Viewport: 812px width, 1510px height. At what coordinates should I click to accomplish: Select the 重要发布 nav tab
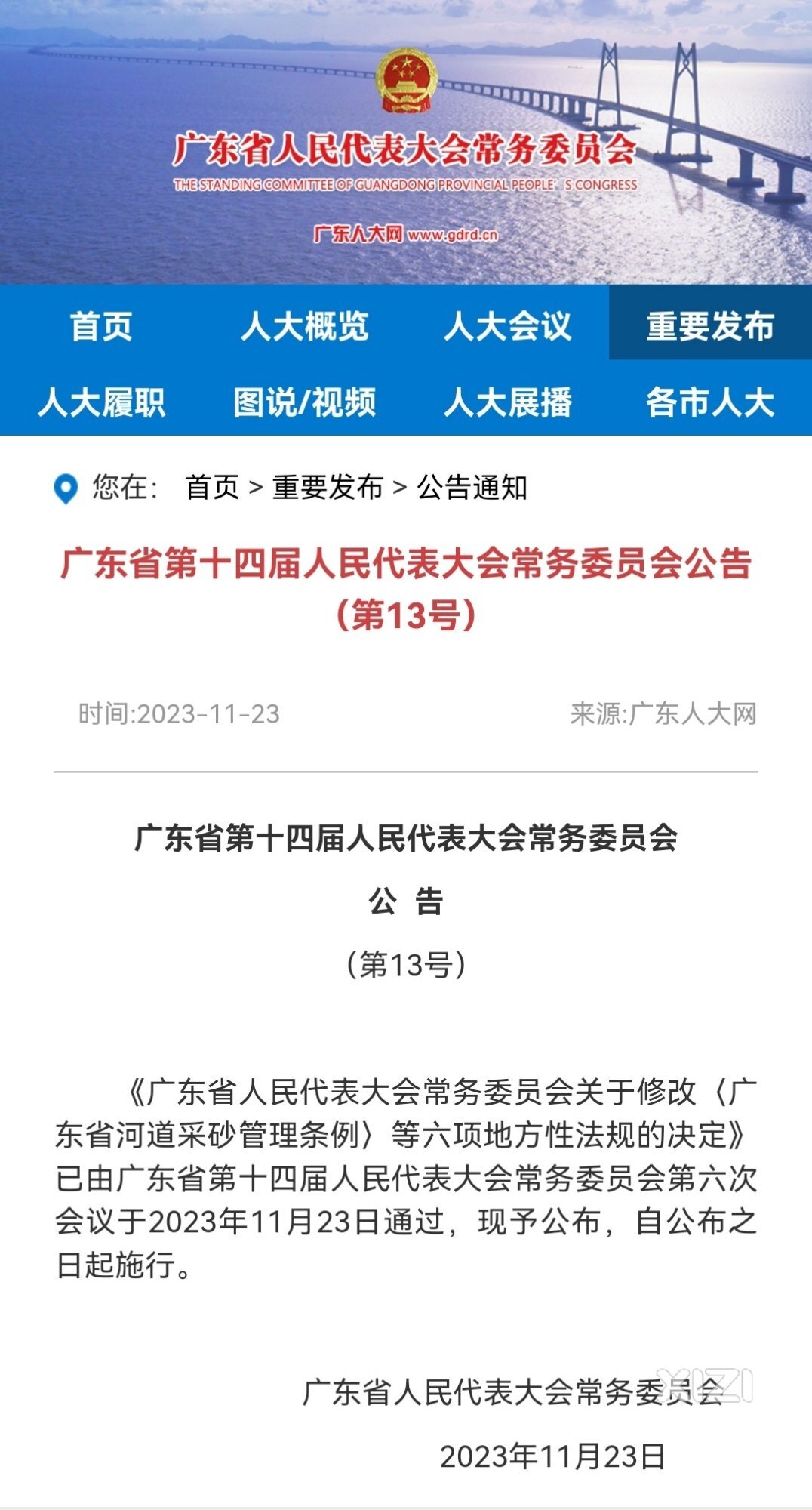710,326
